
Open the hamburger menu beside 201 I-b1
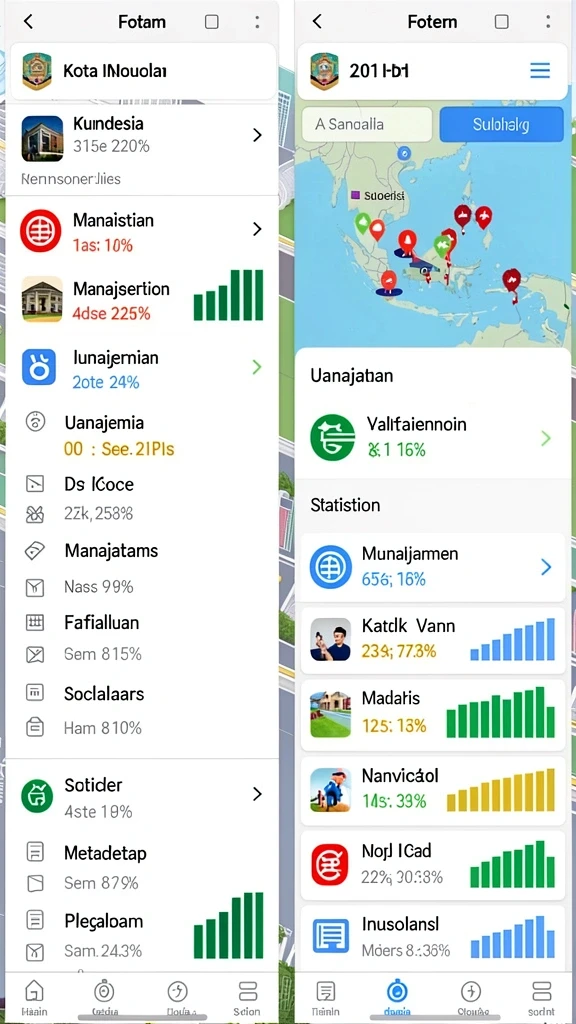click(539, 71)
